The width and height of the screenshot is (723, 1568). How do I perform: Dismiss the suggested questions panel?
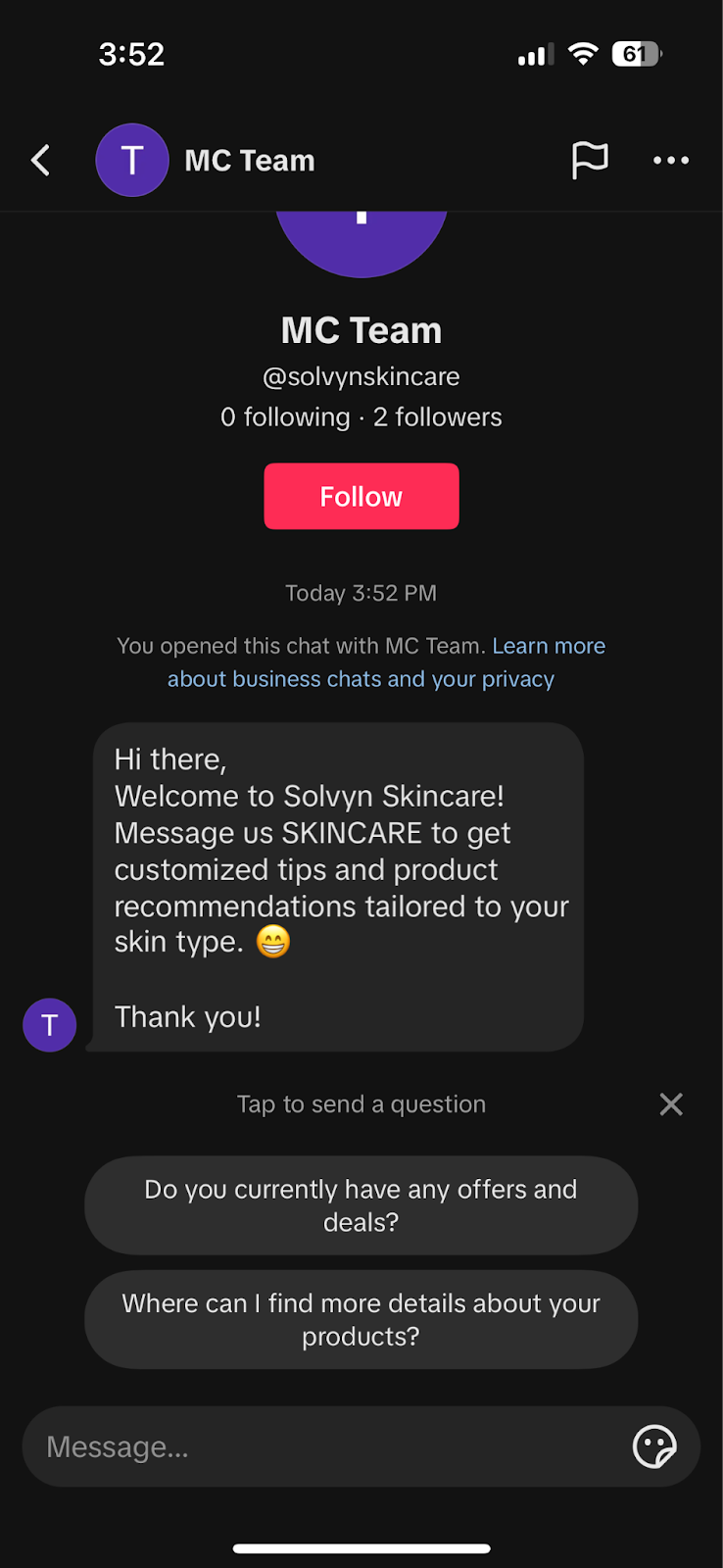[671, 1104]
